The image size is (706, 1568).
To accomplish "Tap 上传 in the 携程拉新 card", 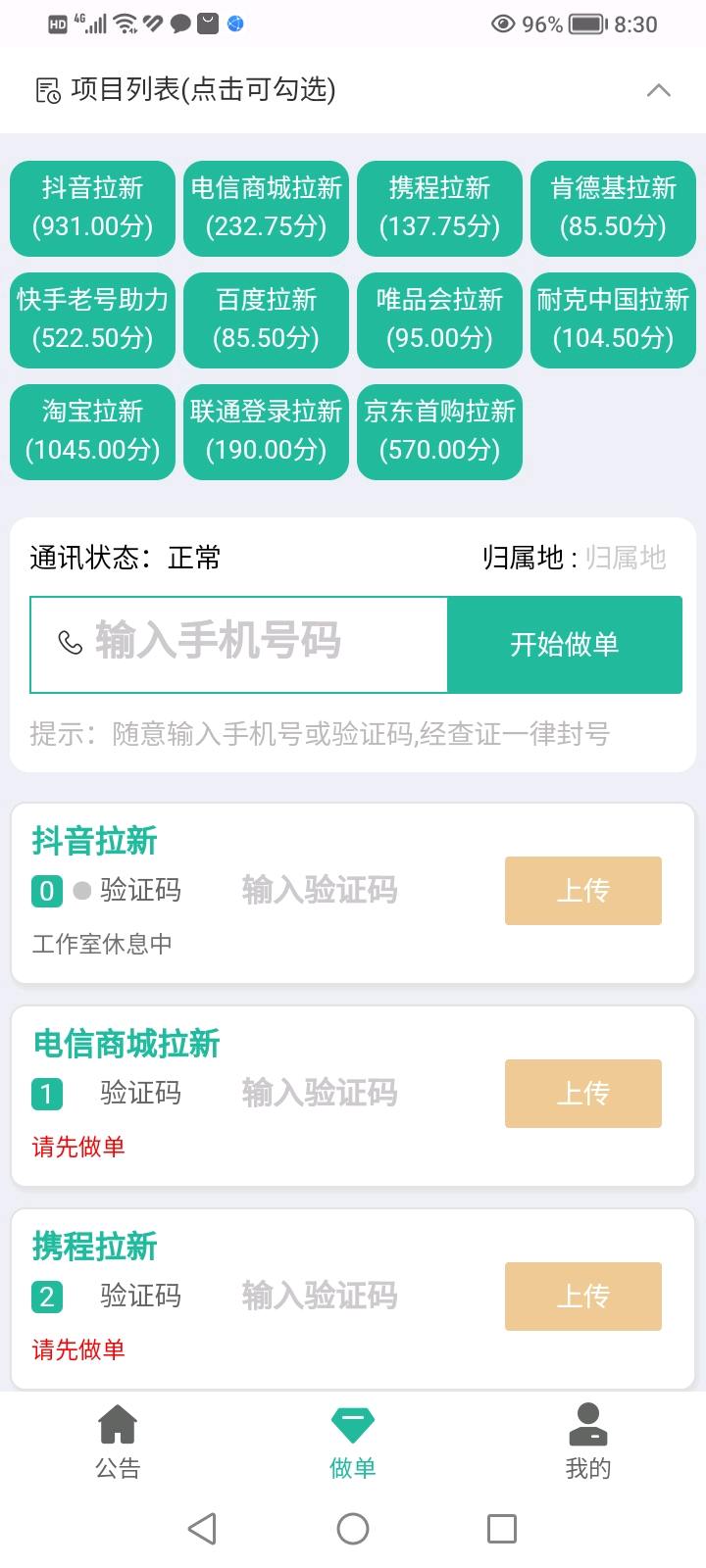I will coord(583,1297).
